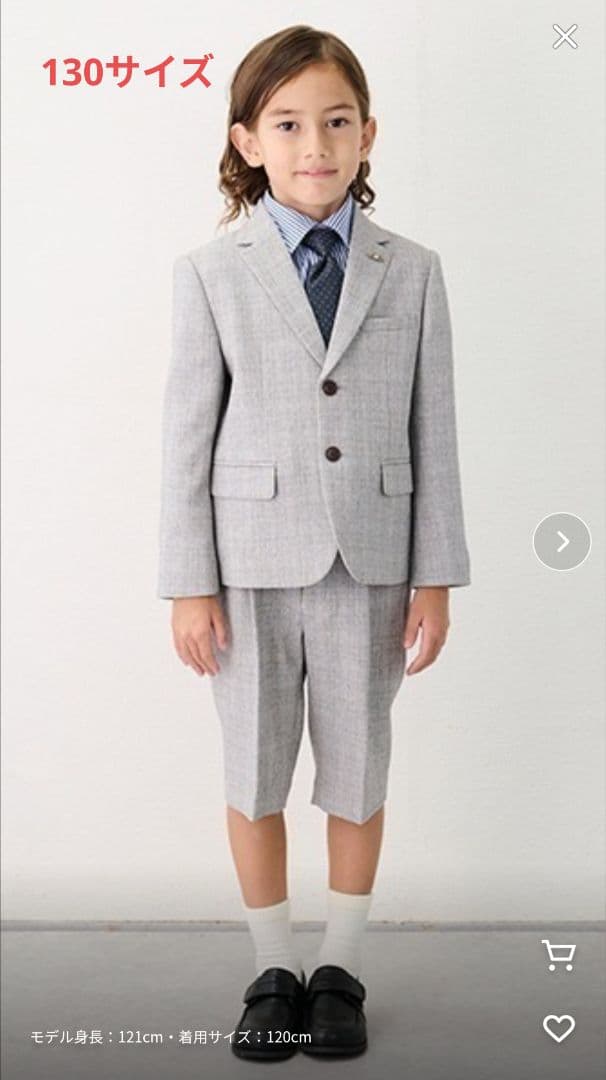
Task: Add this suit to favorites
Action: pos(558,1028)
